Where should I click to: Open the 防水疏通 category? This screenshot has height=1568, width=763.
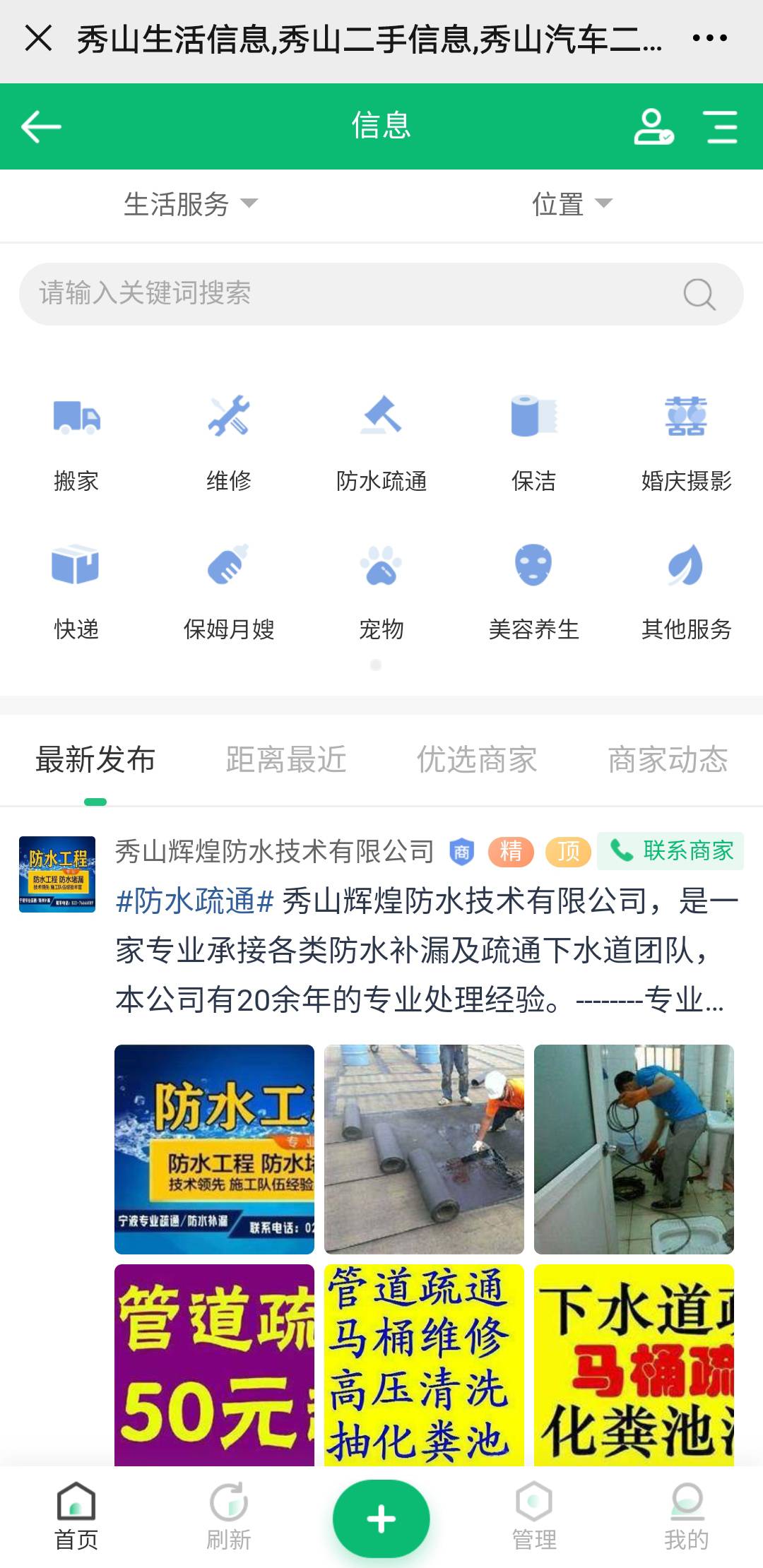tap(381, 444)
